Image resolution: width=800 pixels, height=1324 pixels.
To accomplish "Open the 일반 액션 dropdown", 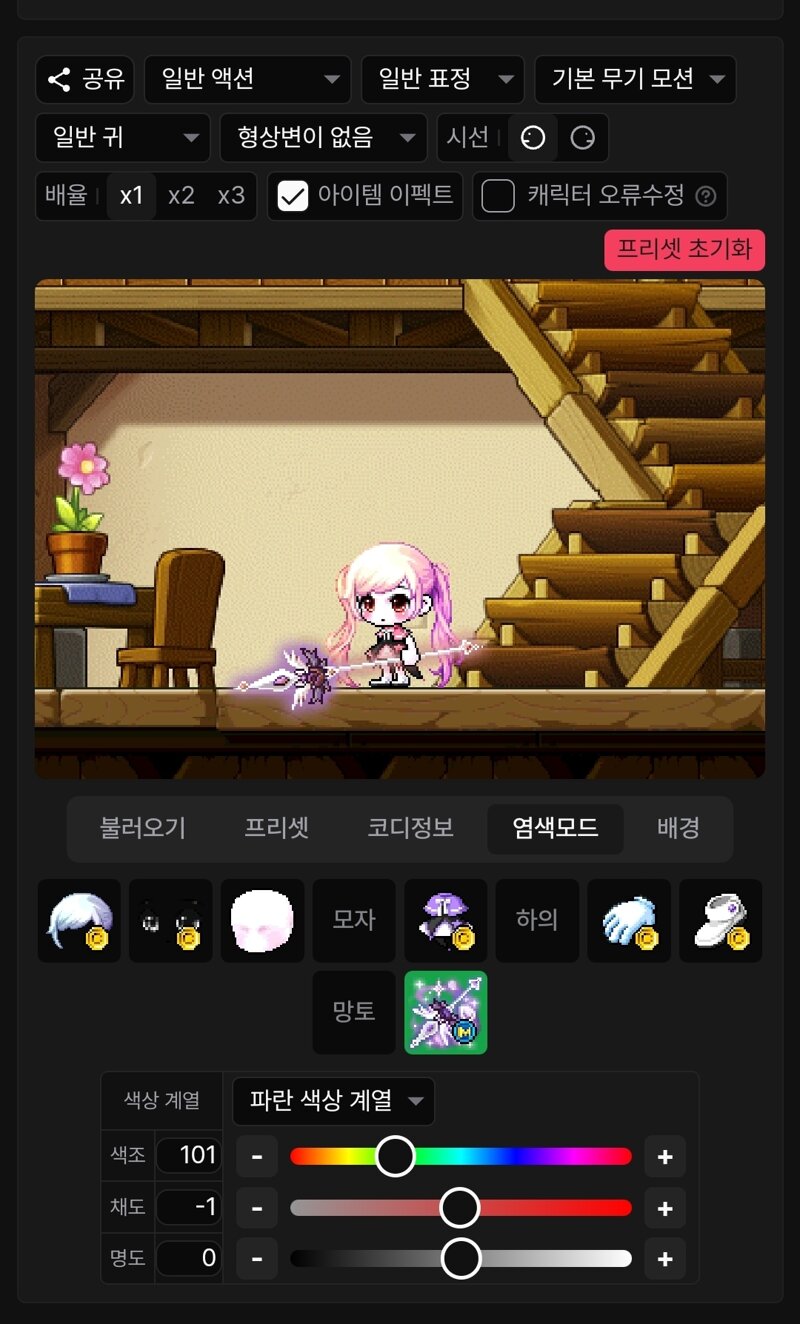I will (x=247, y=80).
